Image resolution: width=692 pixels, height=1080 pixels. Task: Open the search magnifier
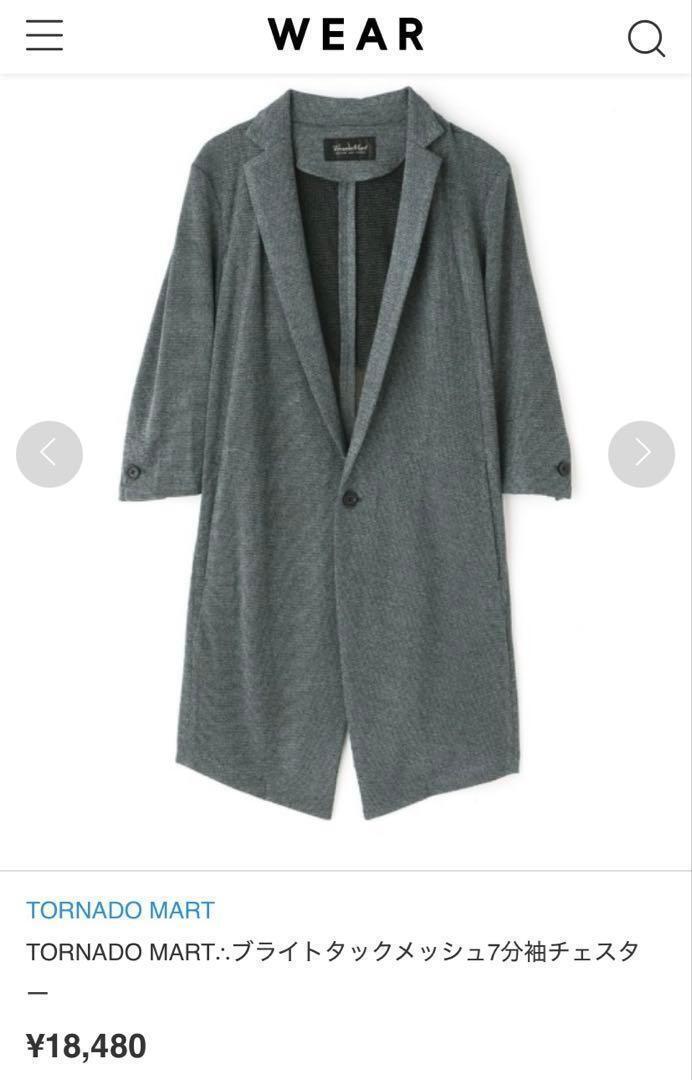coord(645,38)
